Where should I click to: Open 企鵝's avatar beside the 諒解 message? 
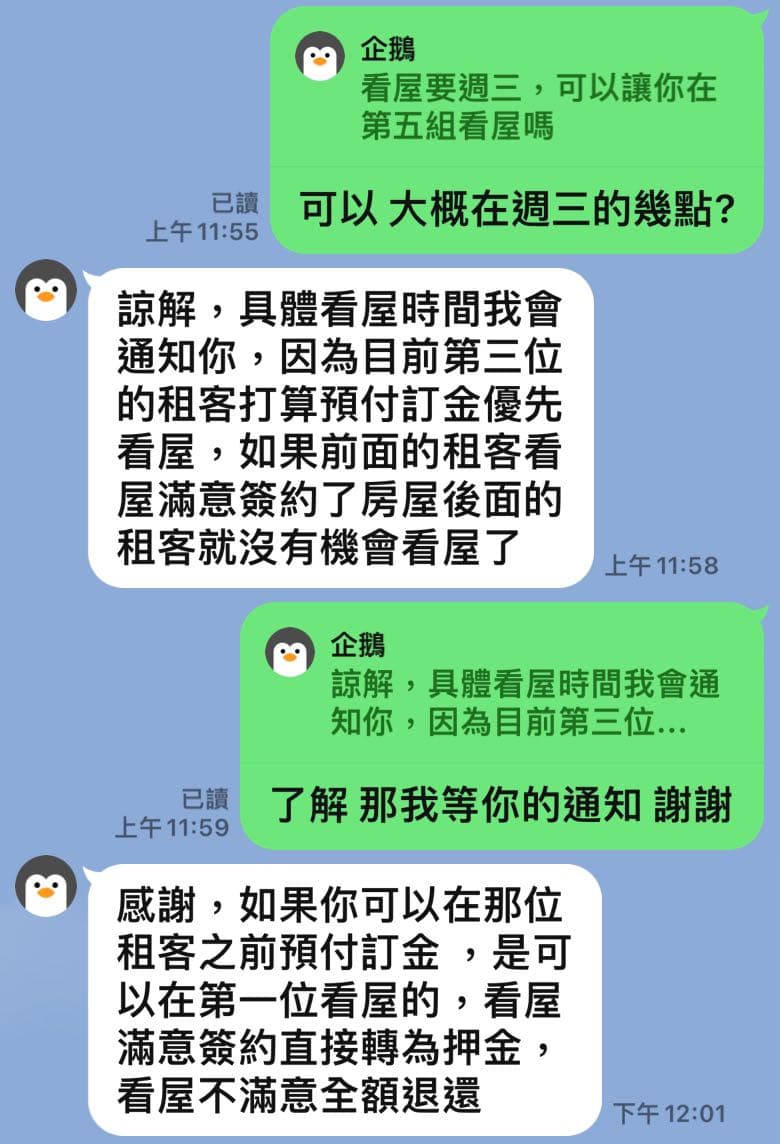46,290
